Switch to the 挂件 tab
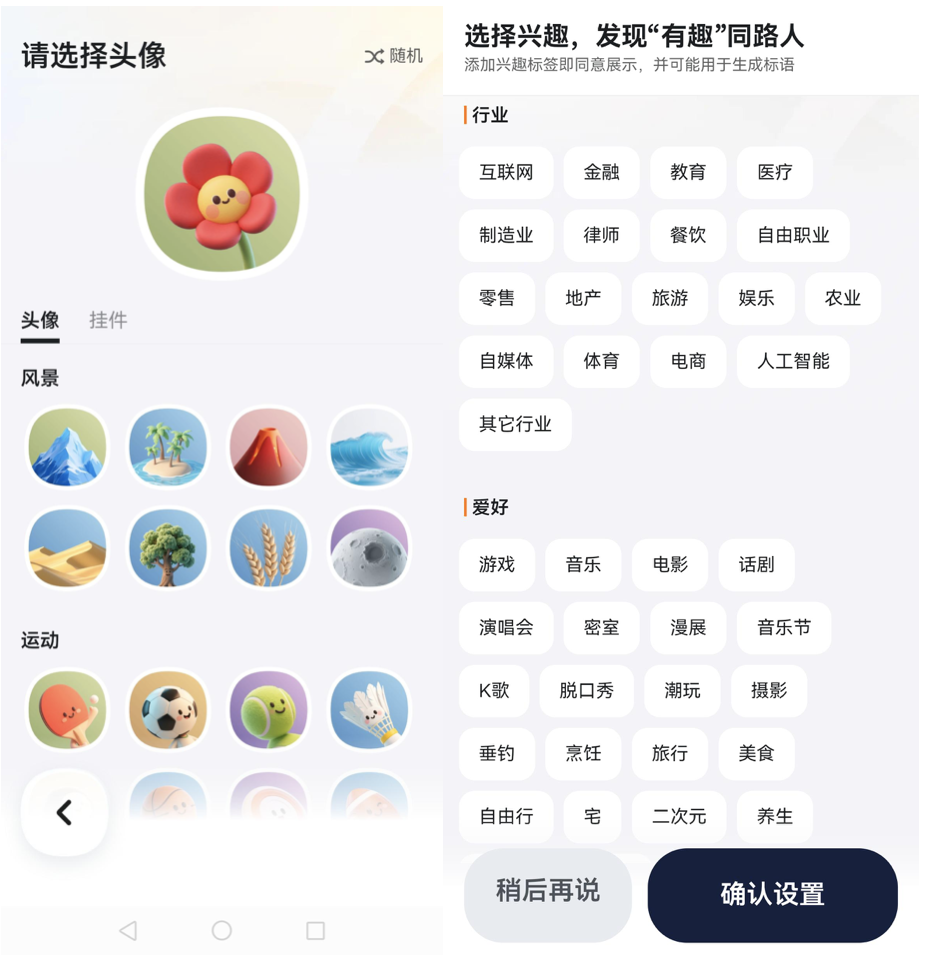 108,320
